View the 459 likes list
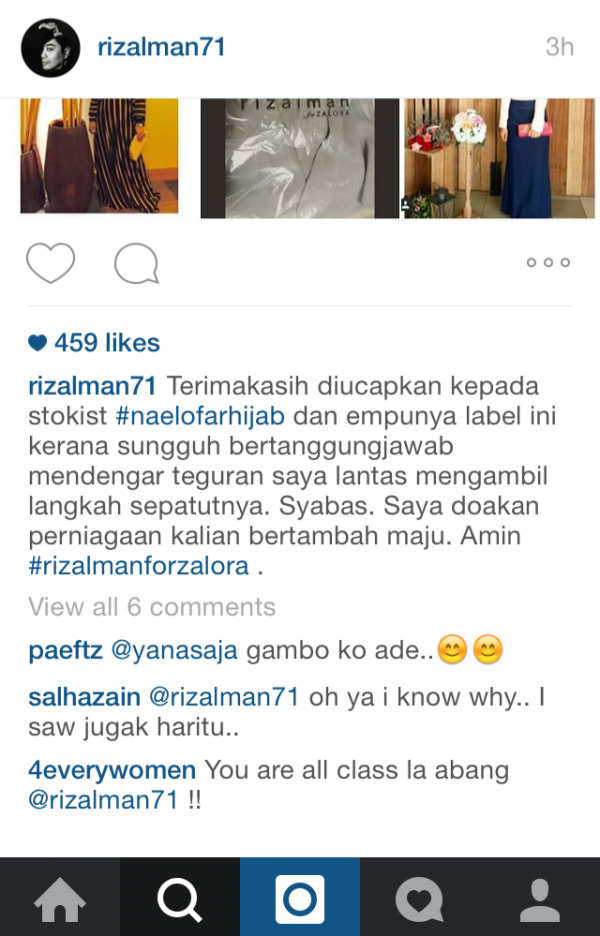This screenshot has height=936, width=600. (x=95, y=343)
